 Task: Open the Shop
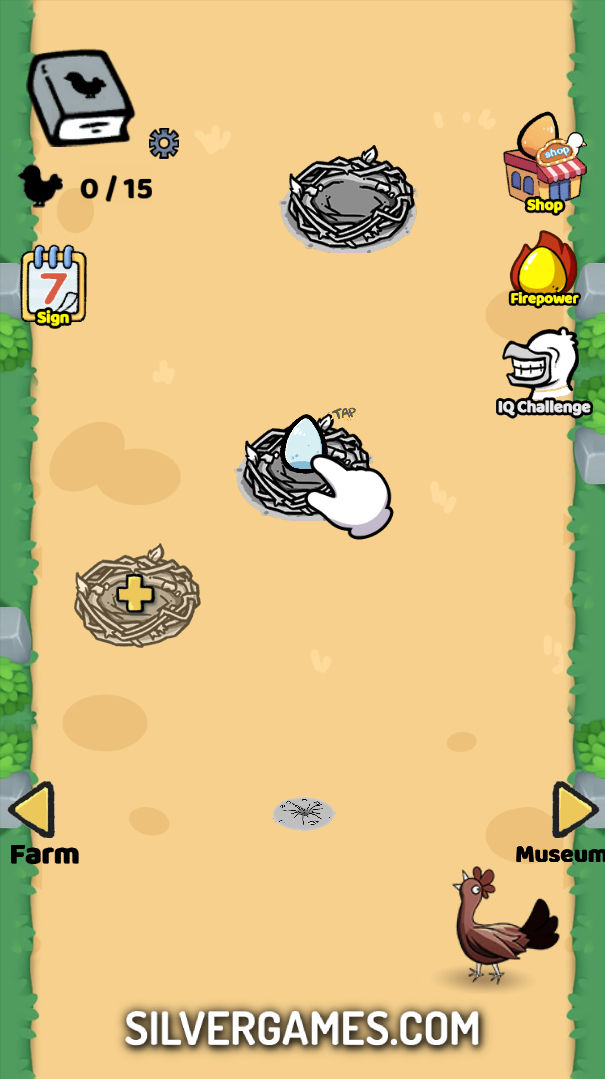[545, 165]
